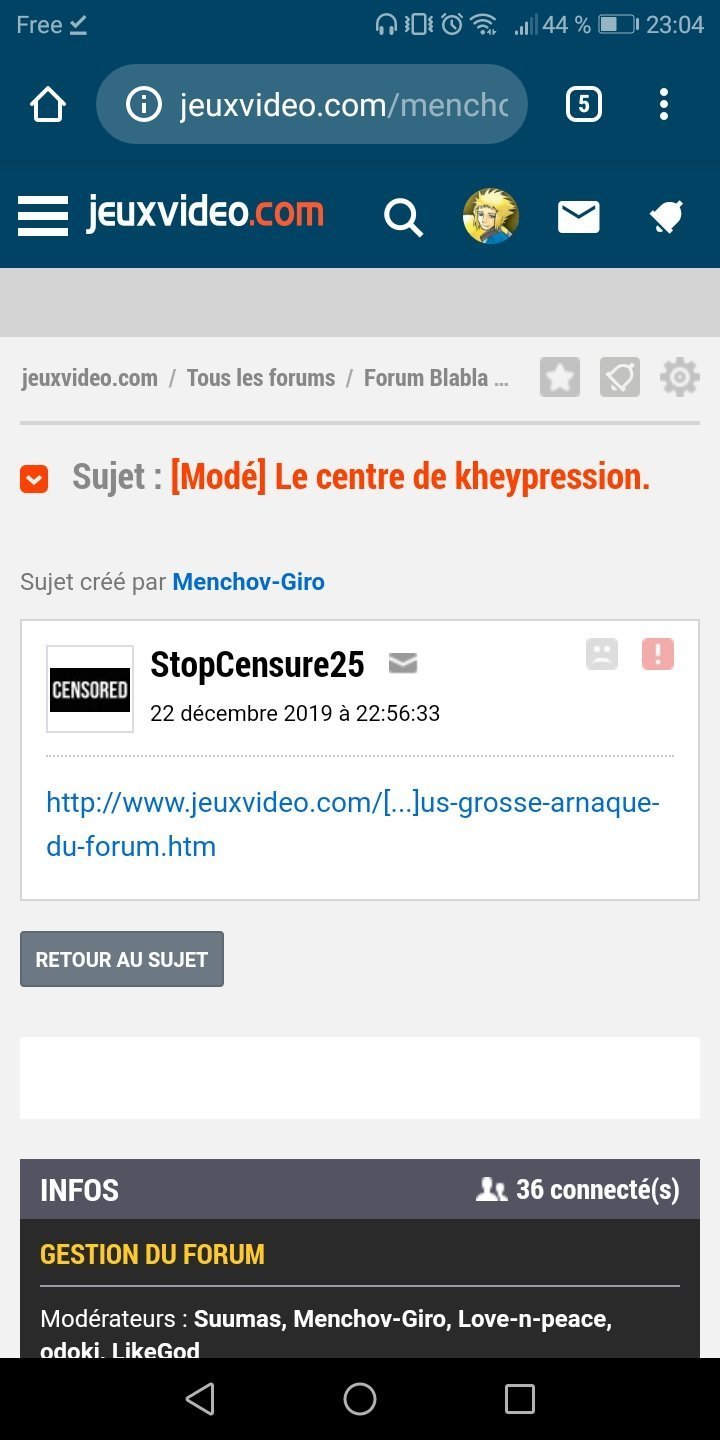Tap the jeuxvideo.com address bar

click(x=340, y=104)
